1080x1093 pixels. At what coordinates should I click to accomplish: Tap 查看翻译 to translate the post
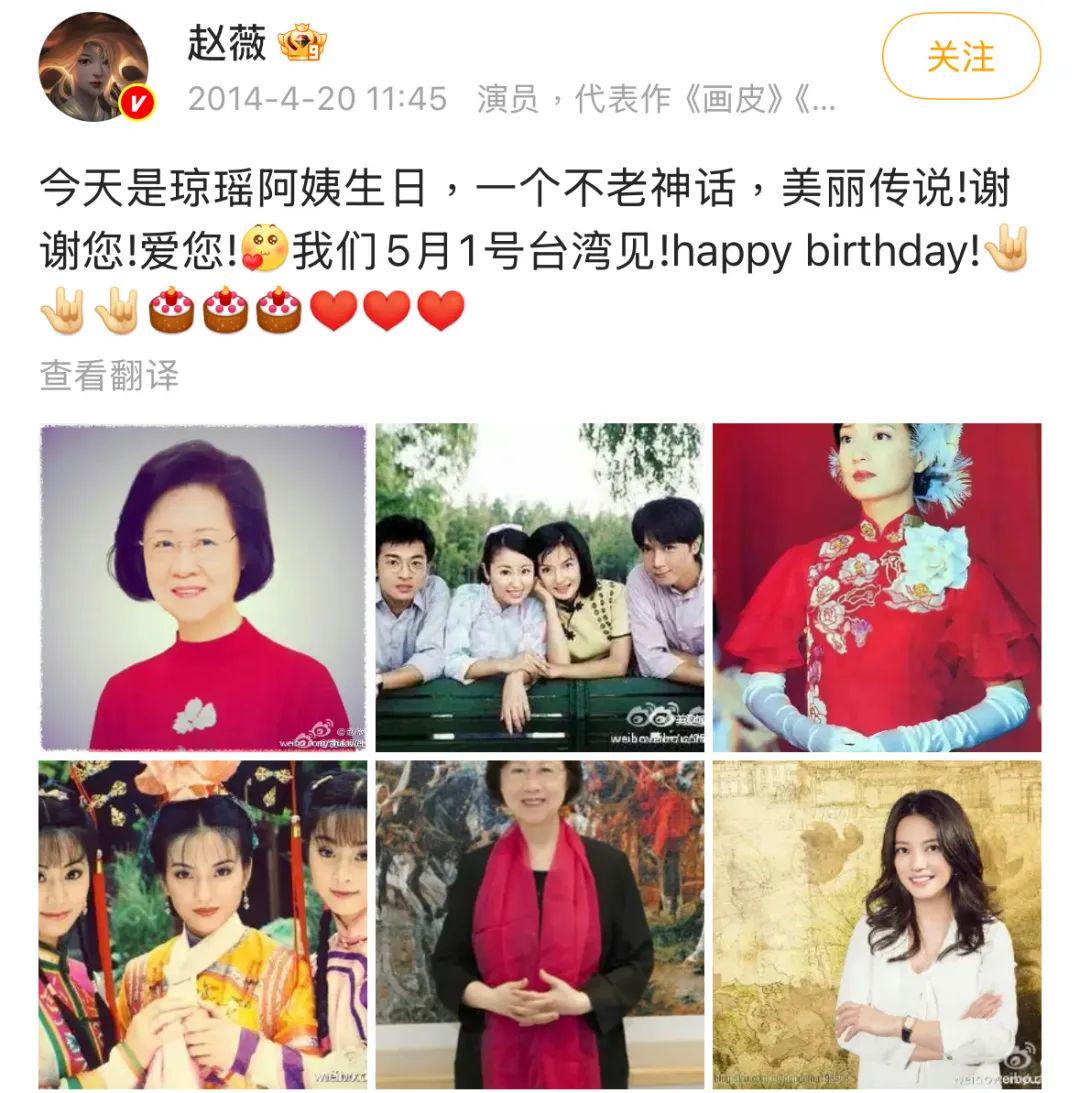[109, 375]
